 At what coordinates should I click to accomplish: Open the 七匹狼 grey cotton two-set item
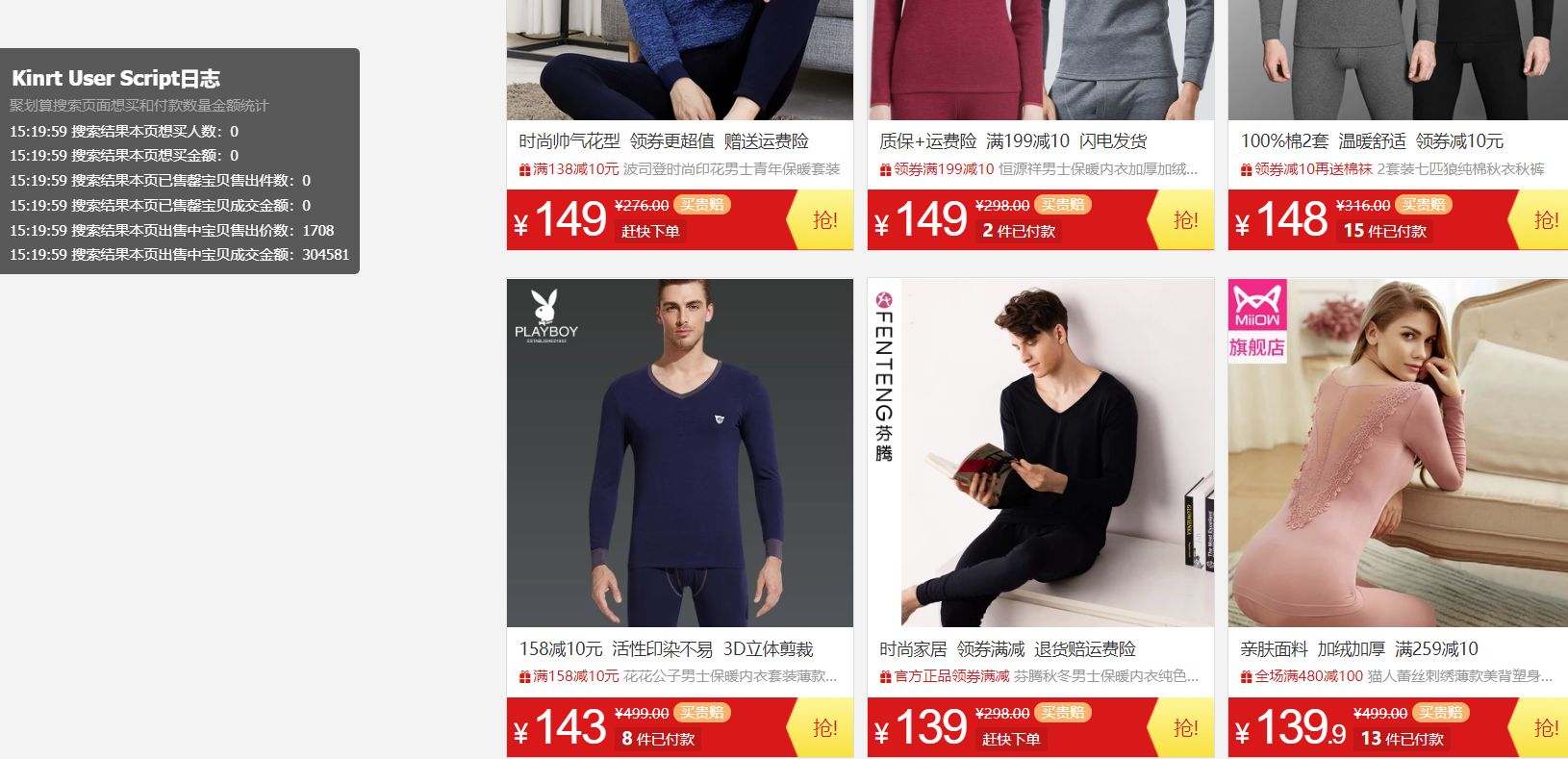click(x=1397, y=60)
